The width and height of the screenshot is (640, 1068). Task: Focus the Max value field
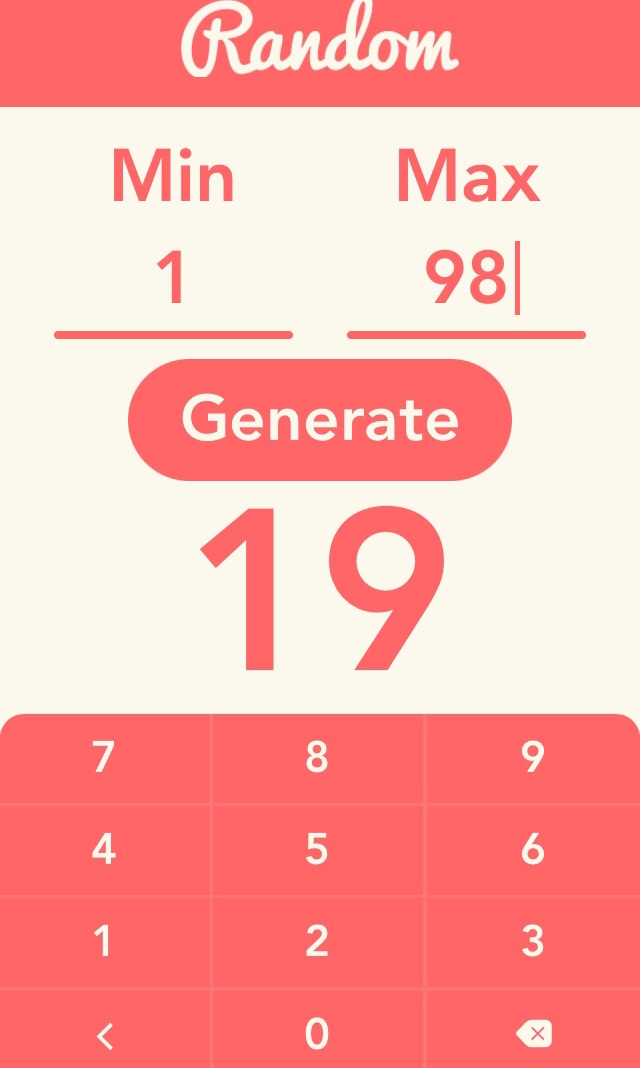point(466,282)
